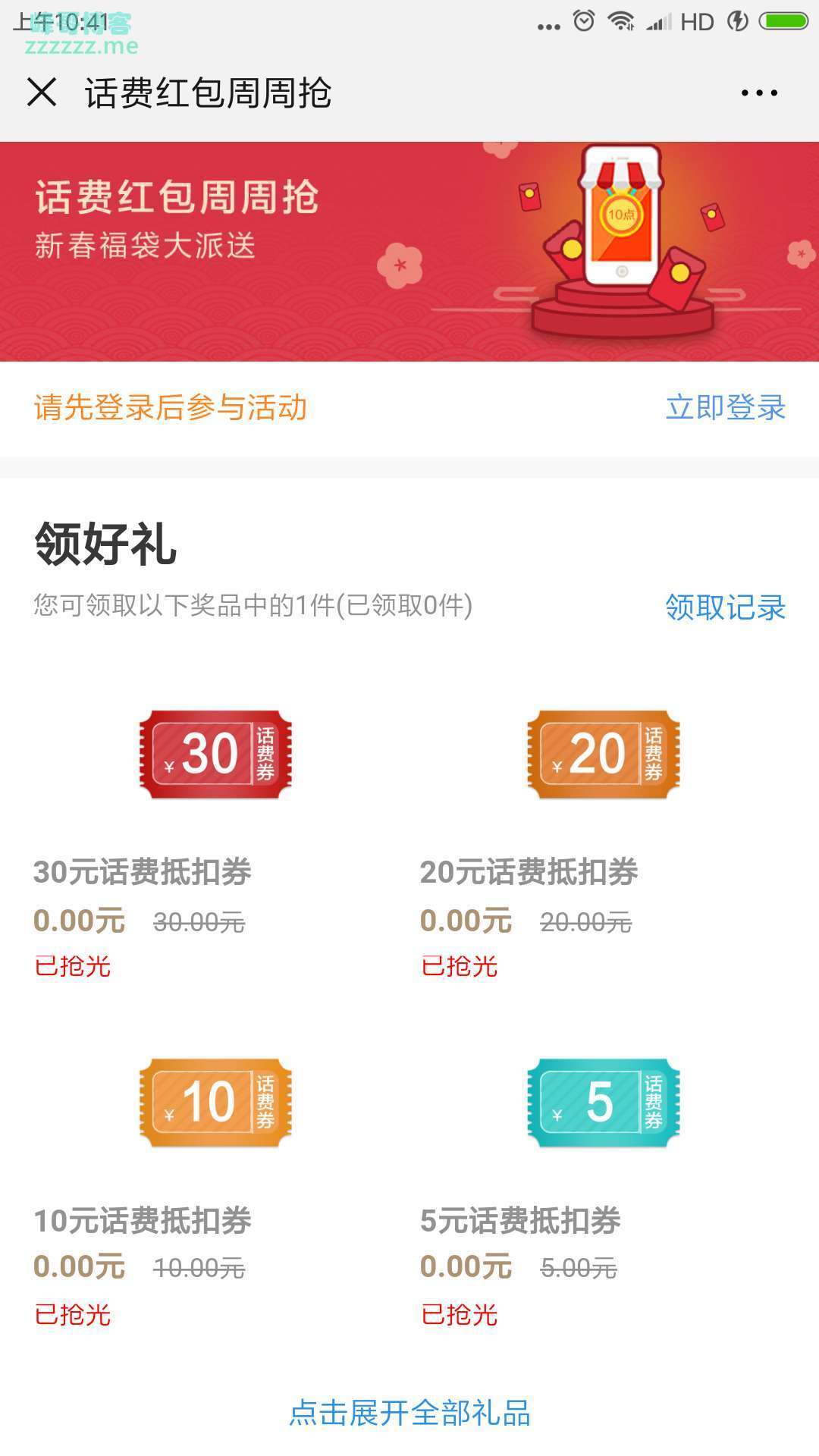
Task: Open the 话费红包周周抢 promotional banner
Action: pyautogui.click(x=409, y=250)
